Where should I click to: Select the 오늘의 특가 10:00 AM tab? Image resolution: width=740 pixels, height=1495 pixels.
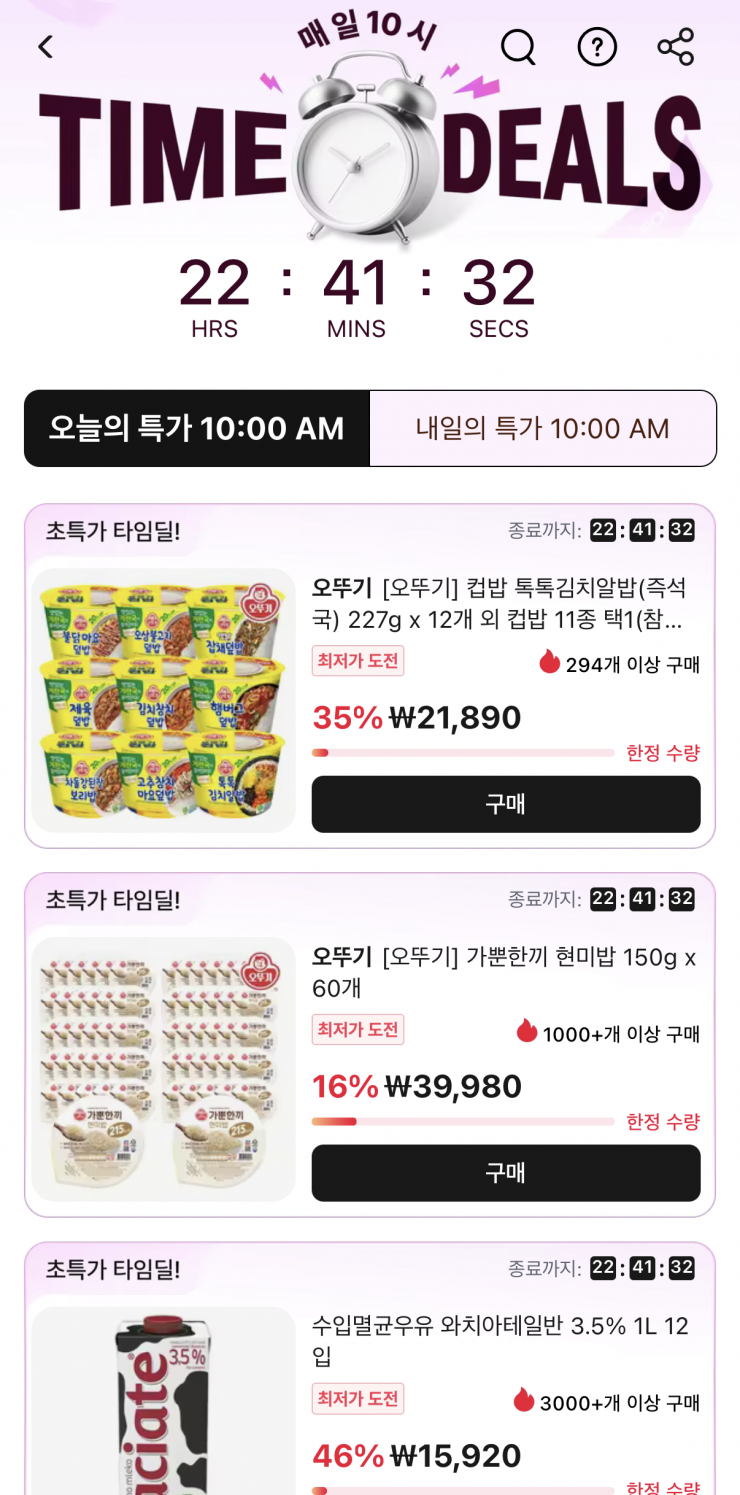[x=197, y=428]
